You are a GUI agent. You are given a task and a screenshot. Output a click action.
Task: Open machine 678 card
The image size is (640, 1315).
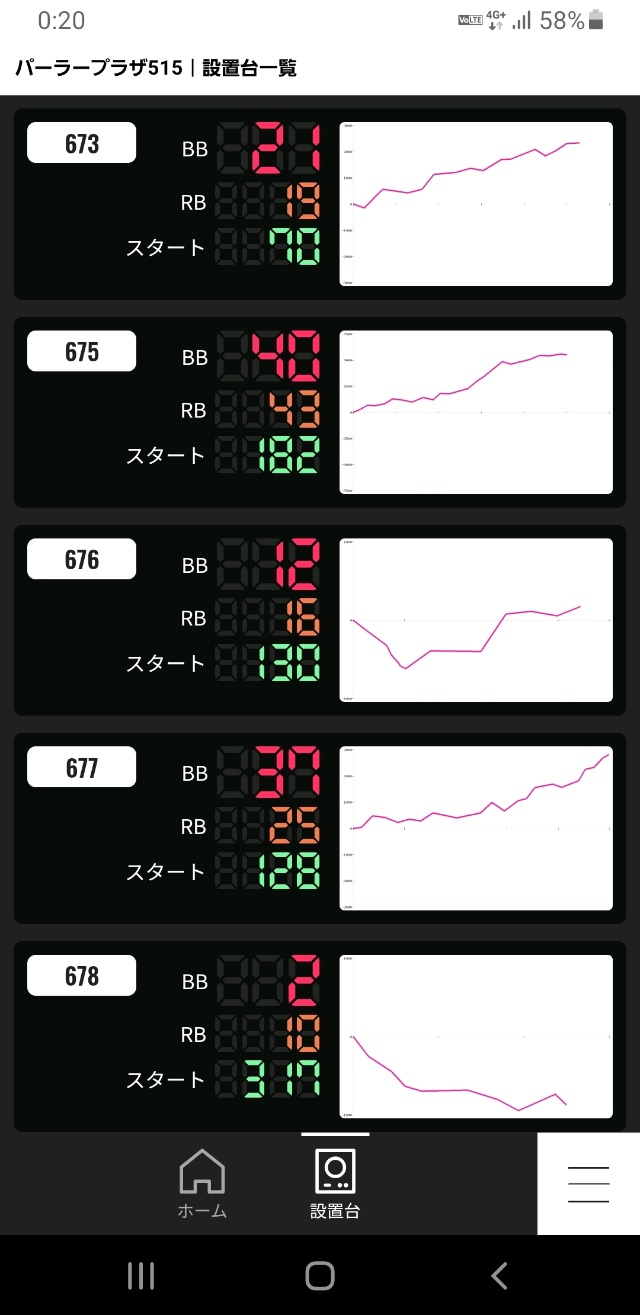320,1036
